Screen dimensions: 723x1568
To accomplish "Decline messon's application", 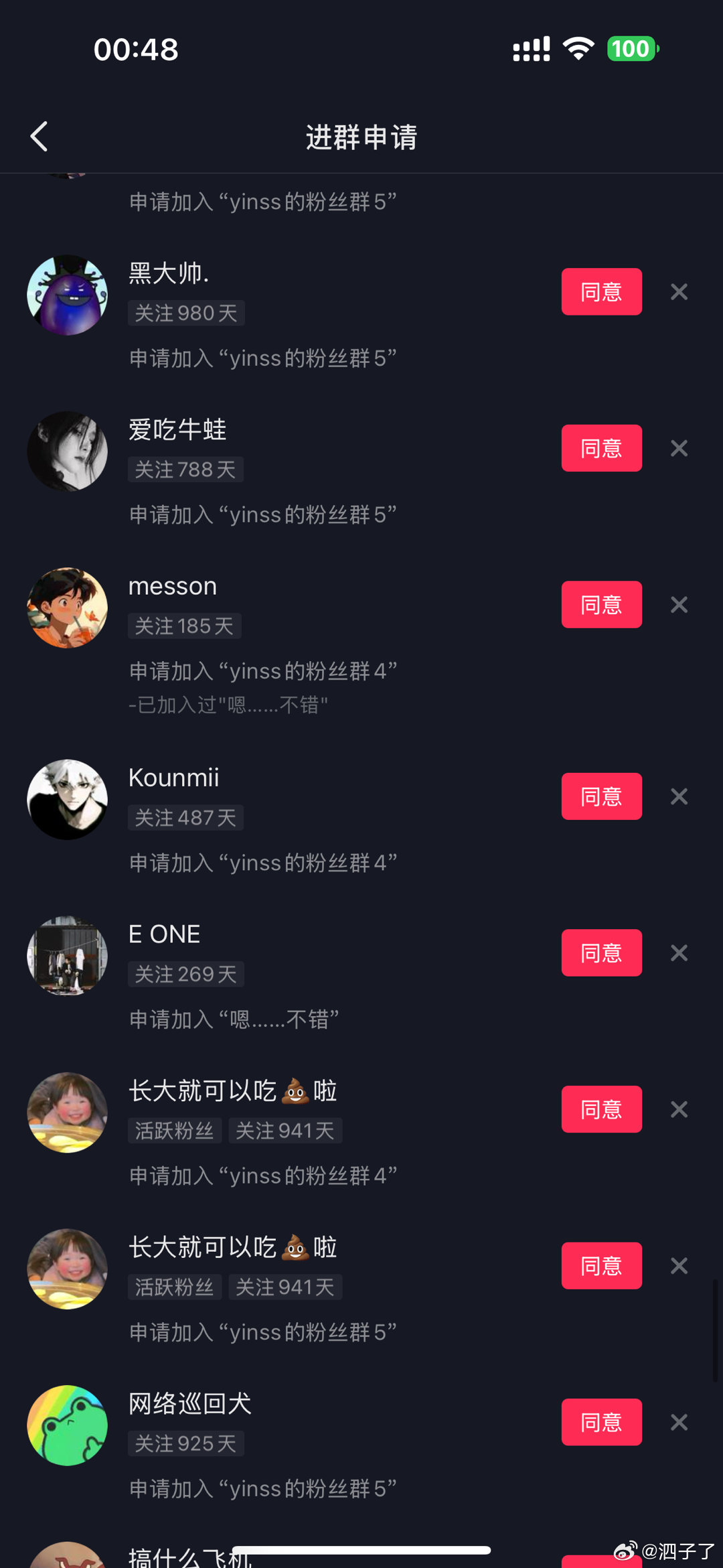I will [679, 605].
